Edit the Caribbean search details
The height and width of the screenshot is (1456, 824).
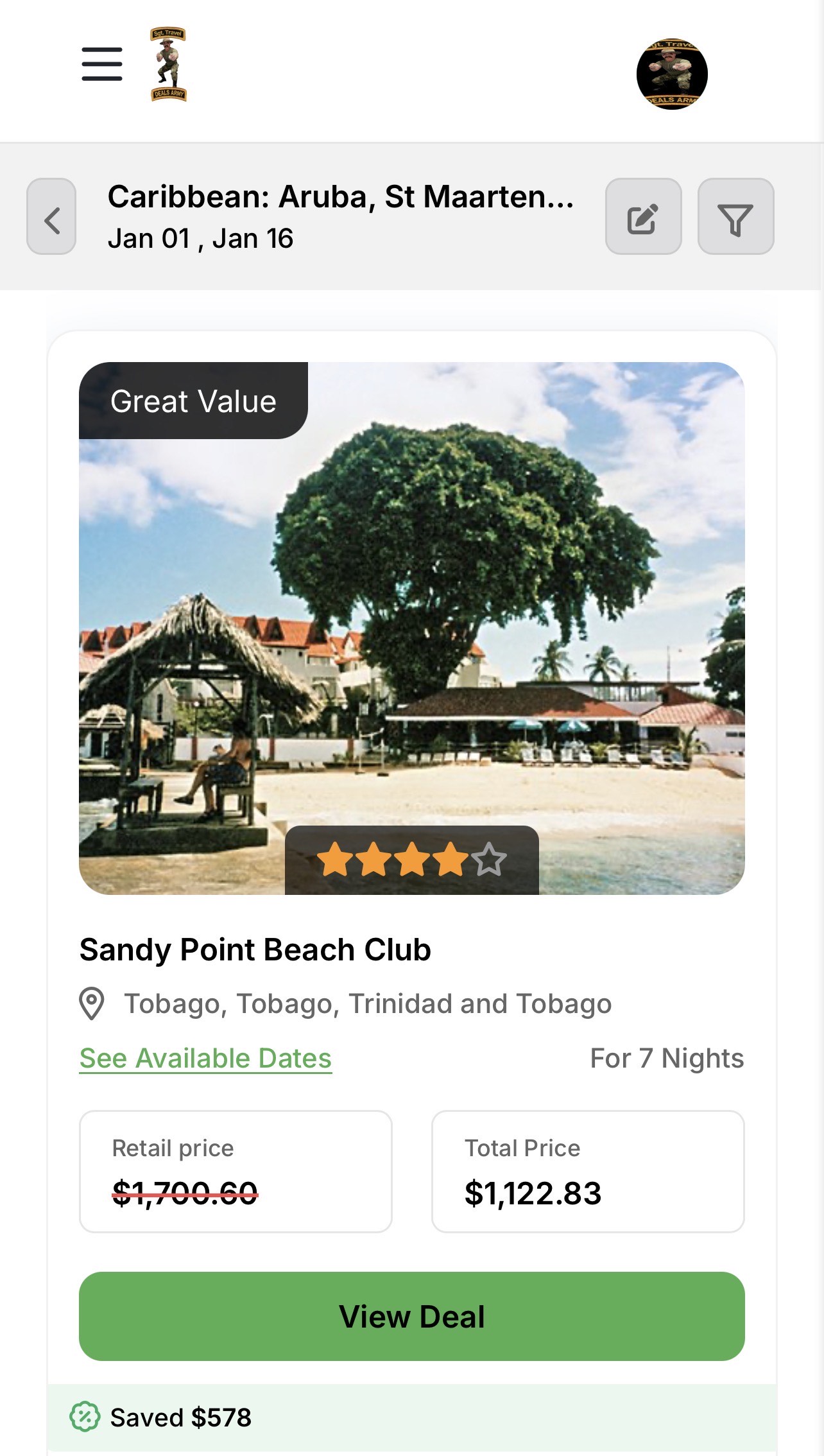pos(643,216)
